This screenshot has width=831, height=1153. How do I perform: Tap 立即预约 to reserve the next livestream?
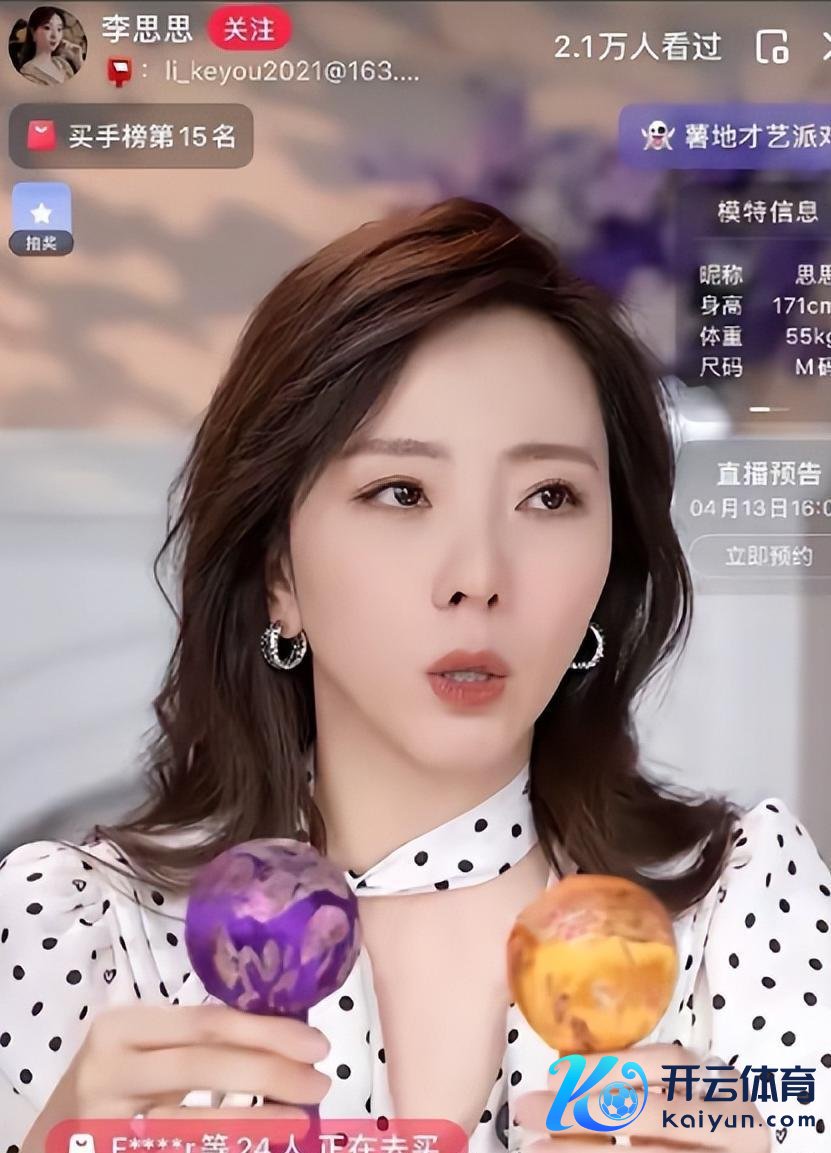768,556
